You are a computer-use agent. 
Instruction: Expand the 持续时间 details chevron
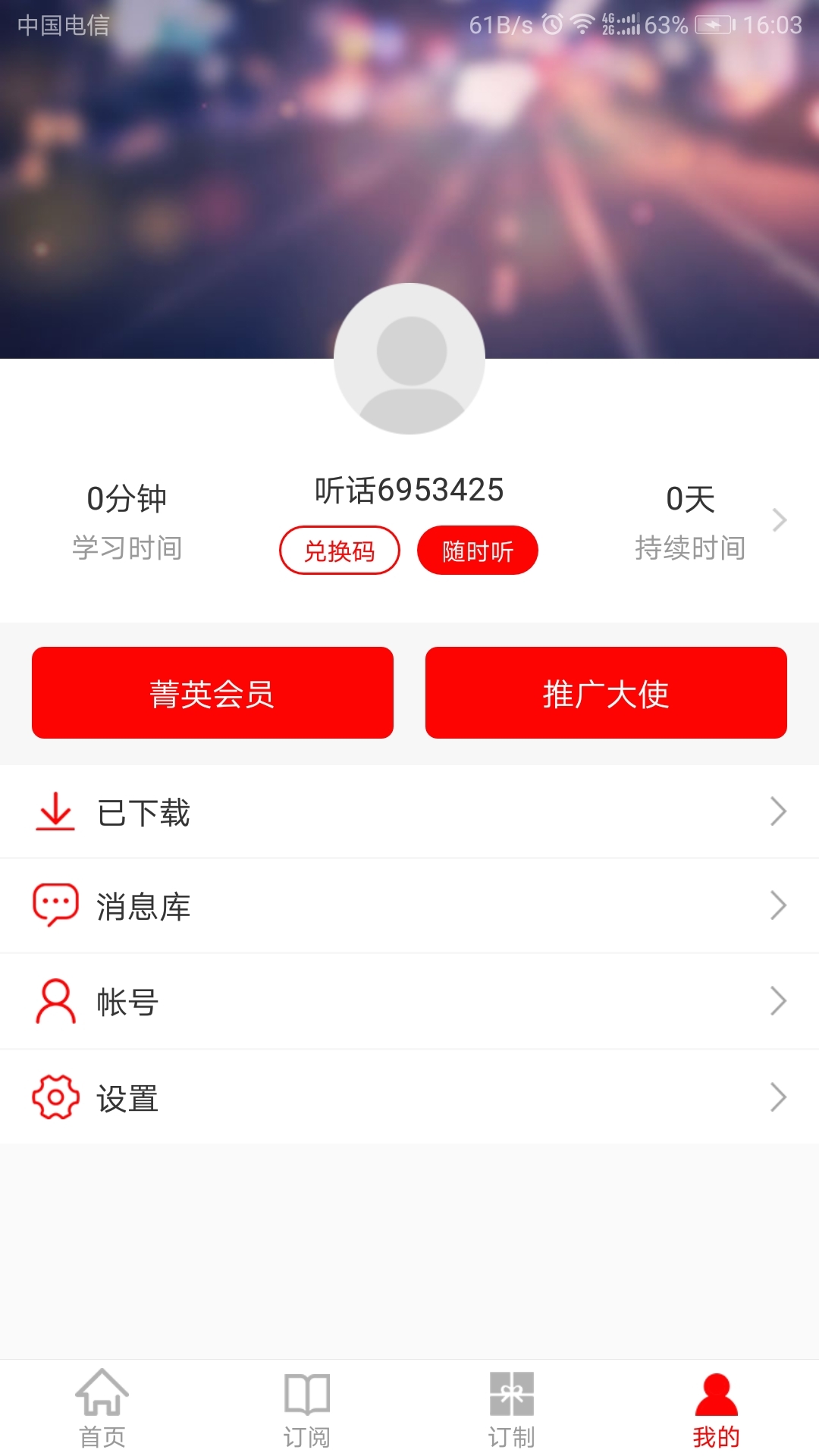click(x=780, y=520)
